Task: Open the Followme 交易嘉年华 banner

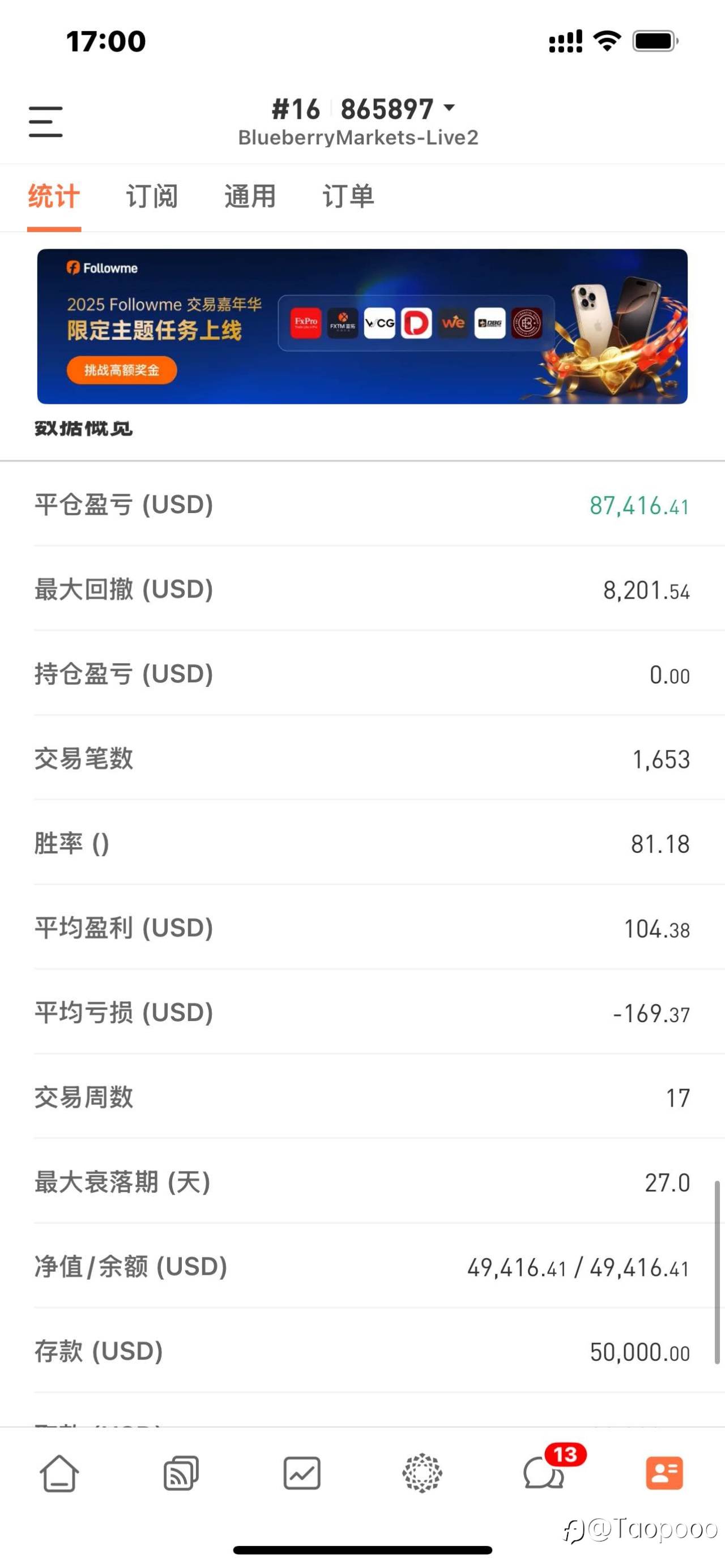Action: click(362, 326)
